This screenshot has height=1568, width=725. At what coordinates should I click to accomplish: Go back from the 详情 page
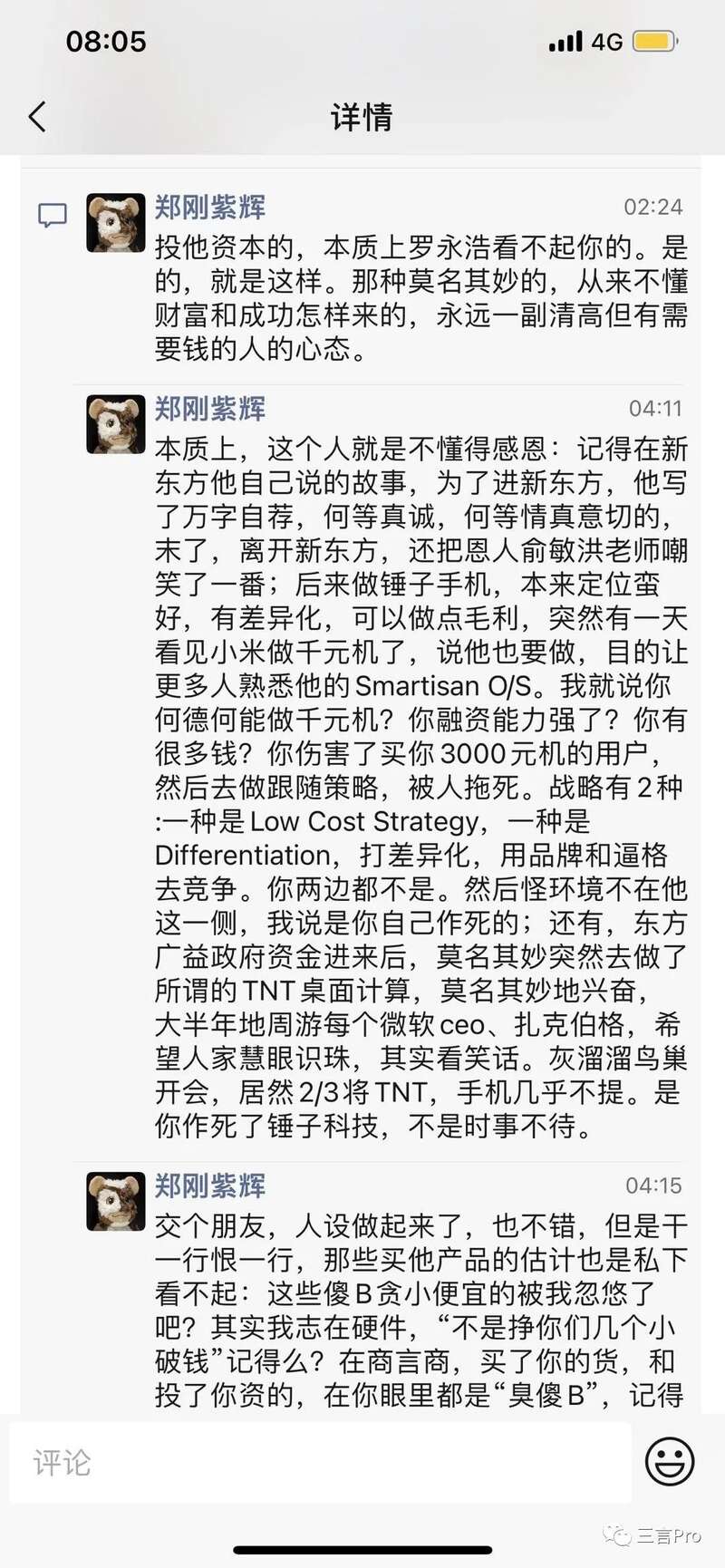point(37,117)
